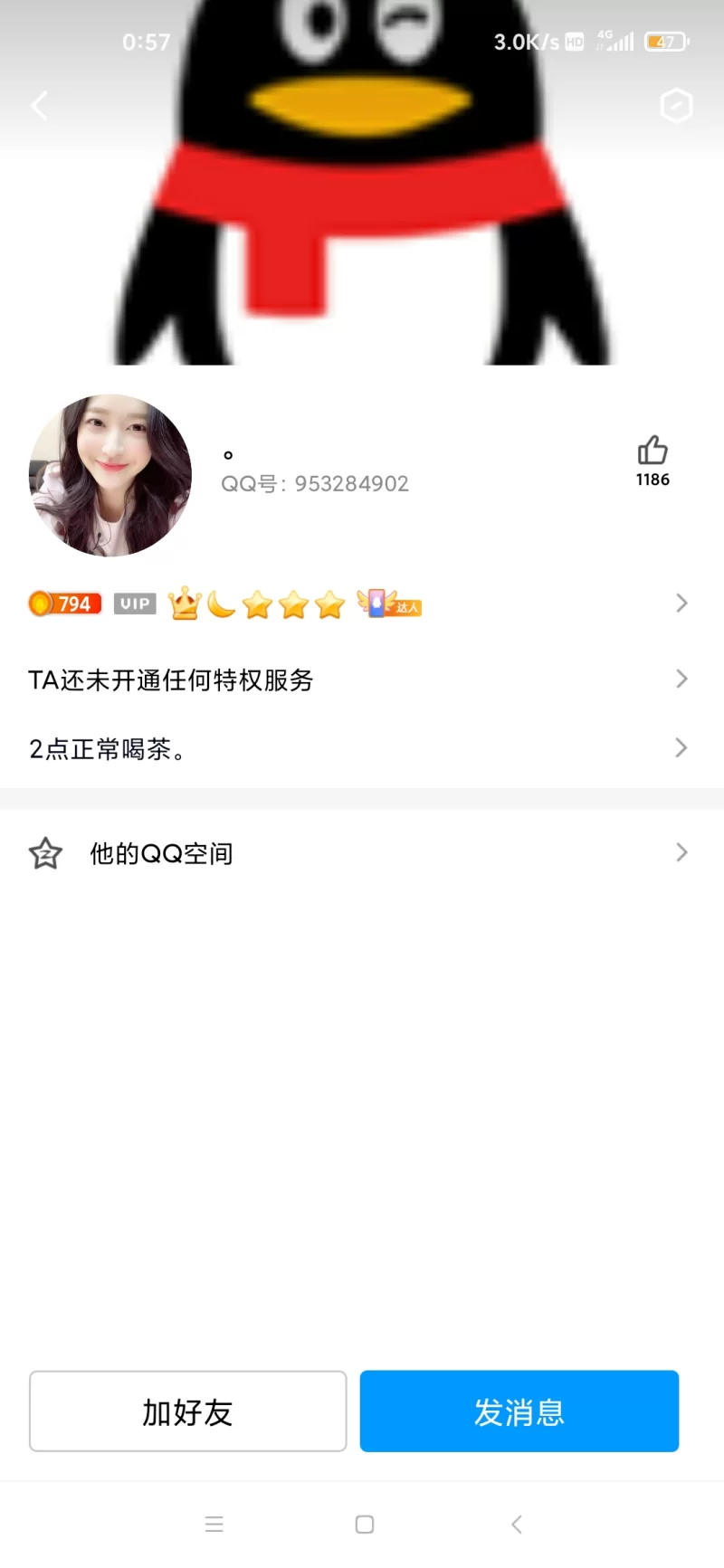Tap 发消息 to send a message
This screenshot has width=724, height=1568.
pyautogui.click(x=519, y=1411)
